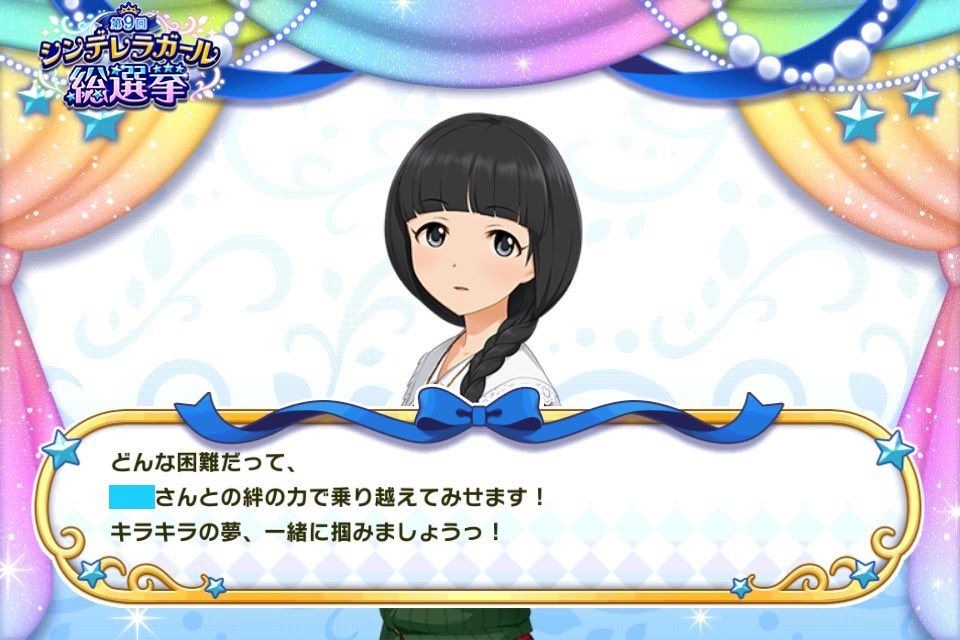Tap the dialogue box to continue

pos(480,500)
